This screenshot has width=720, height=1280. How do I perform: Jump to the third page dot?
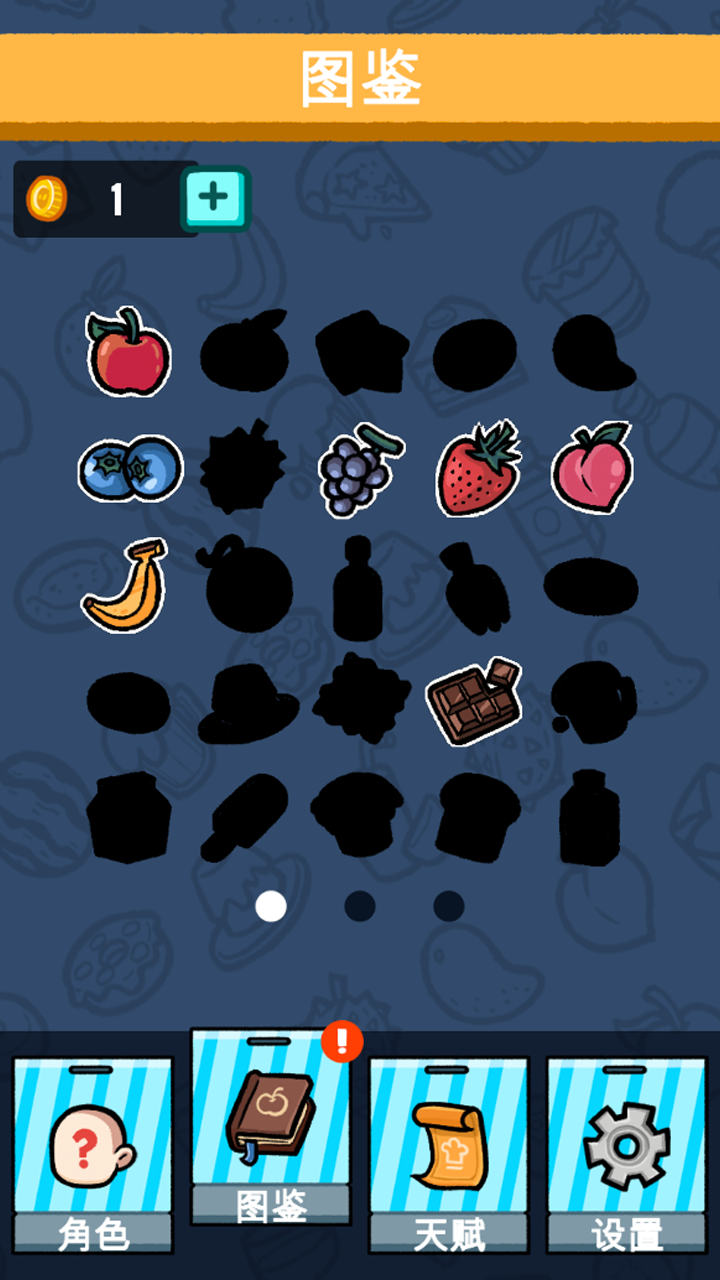tap(449, 906)
